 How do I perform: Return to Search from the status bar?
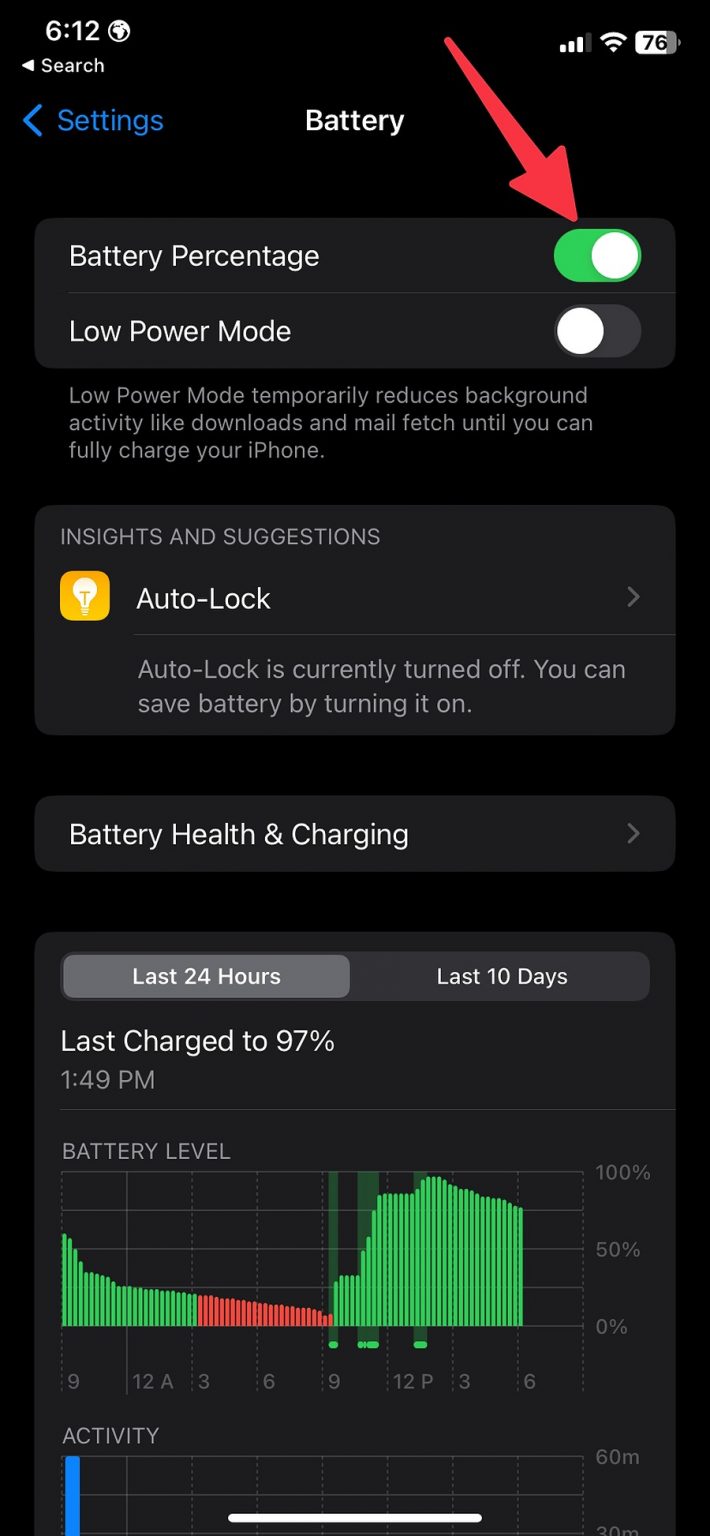coord(63,66)
